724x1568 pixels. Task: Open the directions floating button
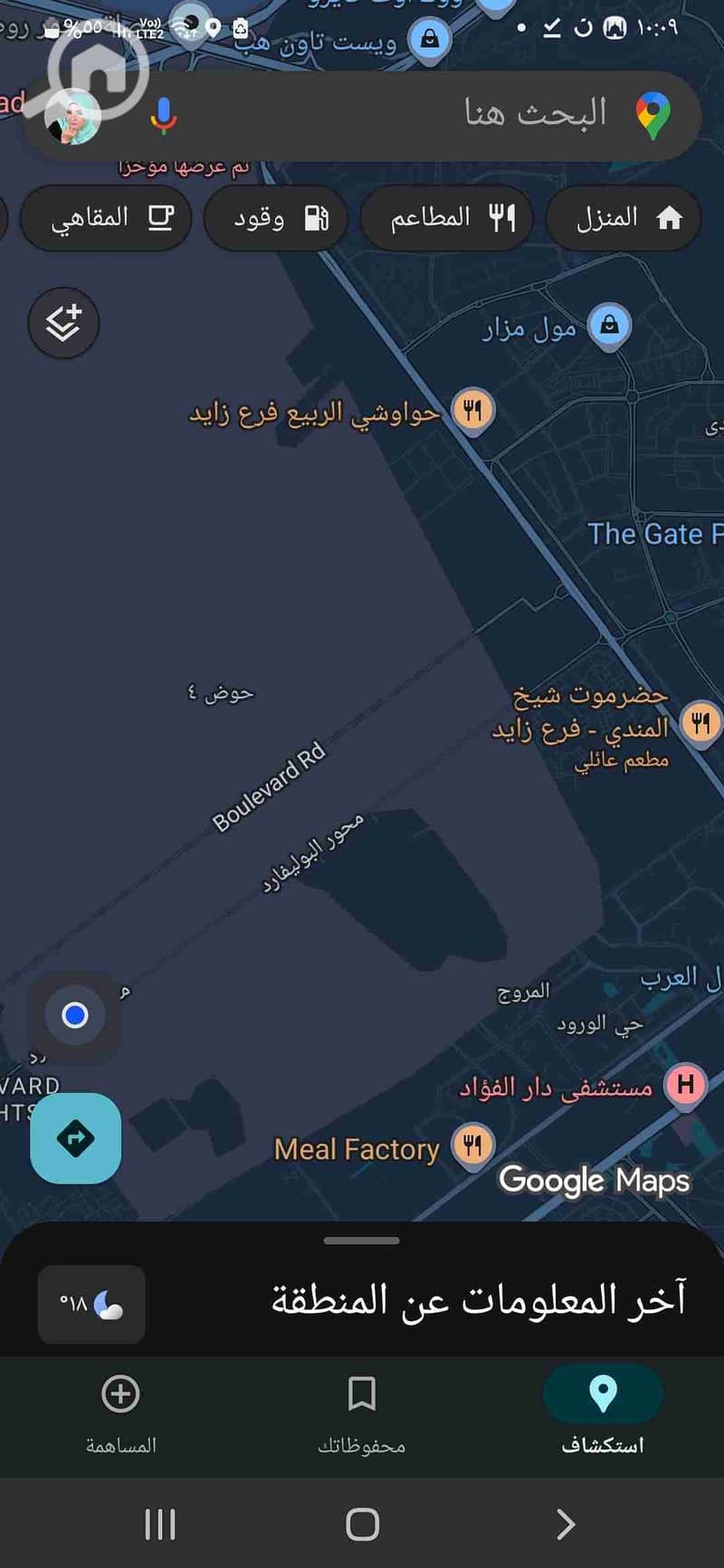(x=75, y=1138)
